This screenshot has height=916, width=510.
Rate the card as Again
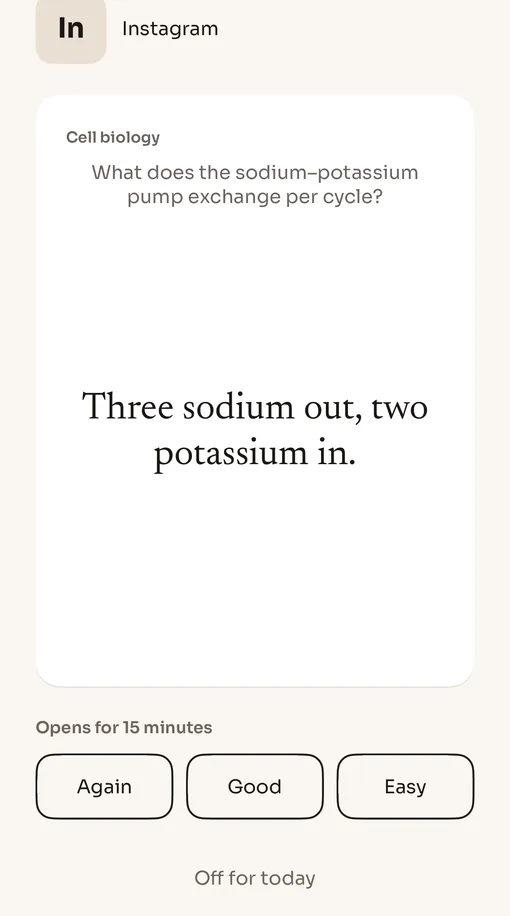(104, 786)
